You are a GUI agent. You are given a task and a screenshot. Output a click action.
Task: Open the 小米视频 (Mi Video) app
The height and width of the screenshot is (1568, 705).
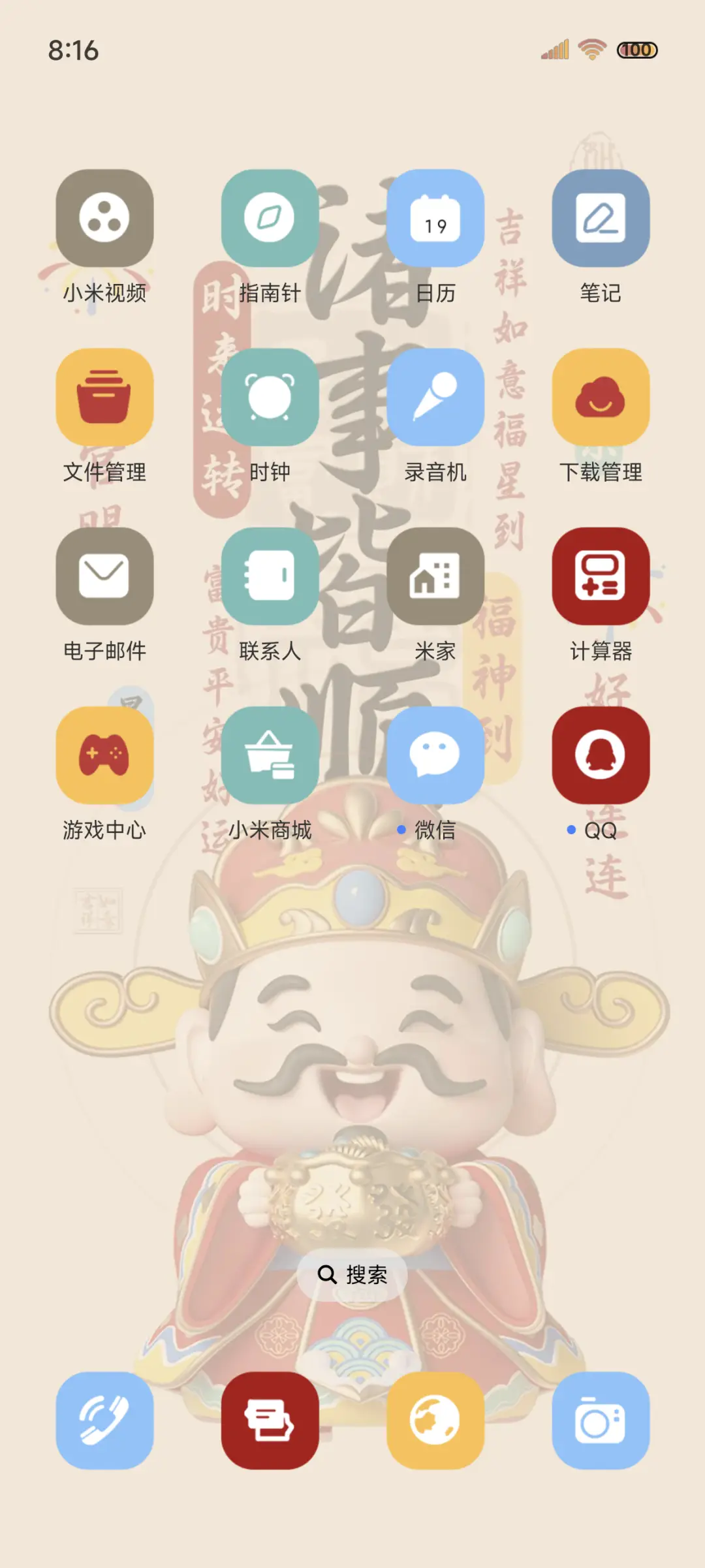[104, 221]
